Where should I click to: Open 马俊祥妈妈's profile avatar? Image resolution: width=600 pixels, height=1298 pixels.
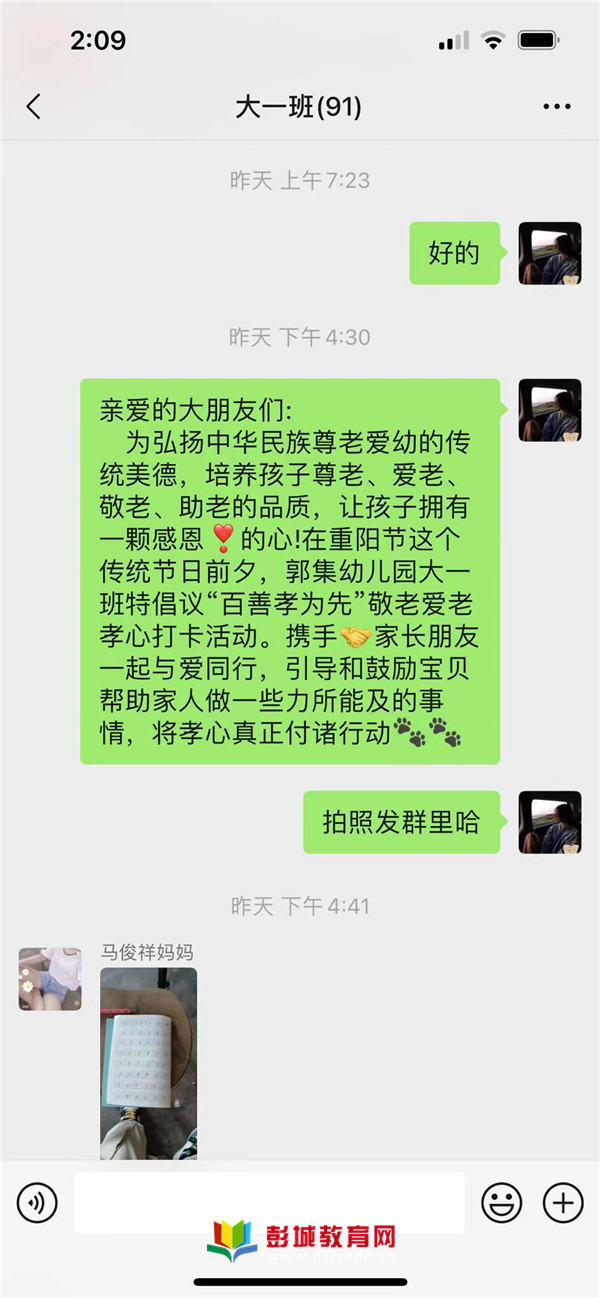50,979
